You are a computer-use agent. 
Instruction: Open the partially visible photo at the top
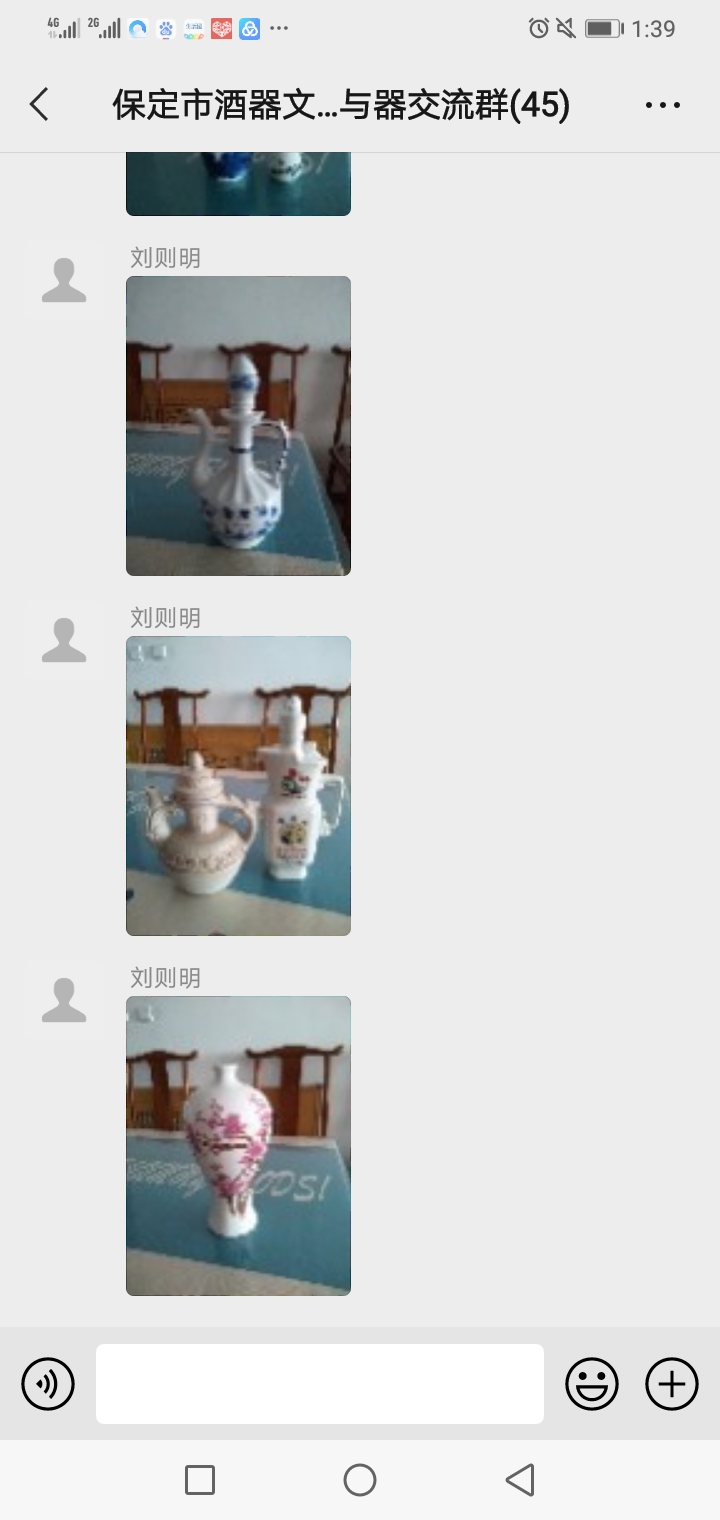[238, 184]
